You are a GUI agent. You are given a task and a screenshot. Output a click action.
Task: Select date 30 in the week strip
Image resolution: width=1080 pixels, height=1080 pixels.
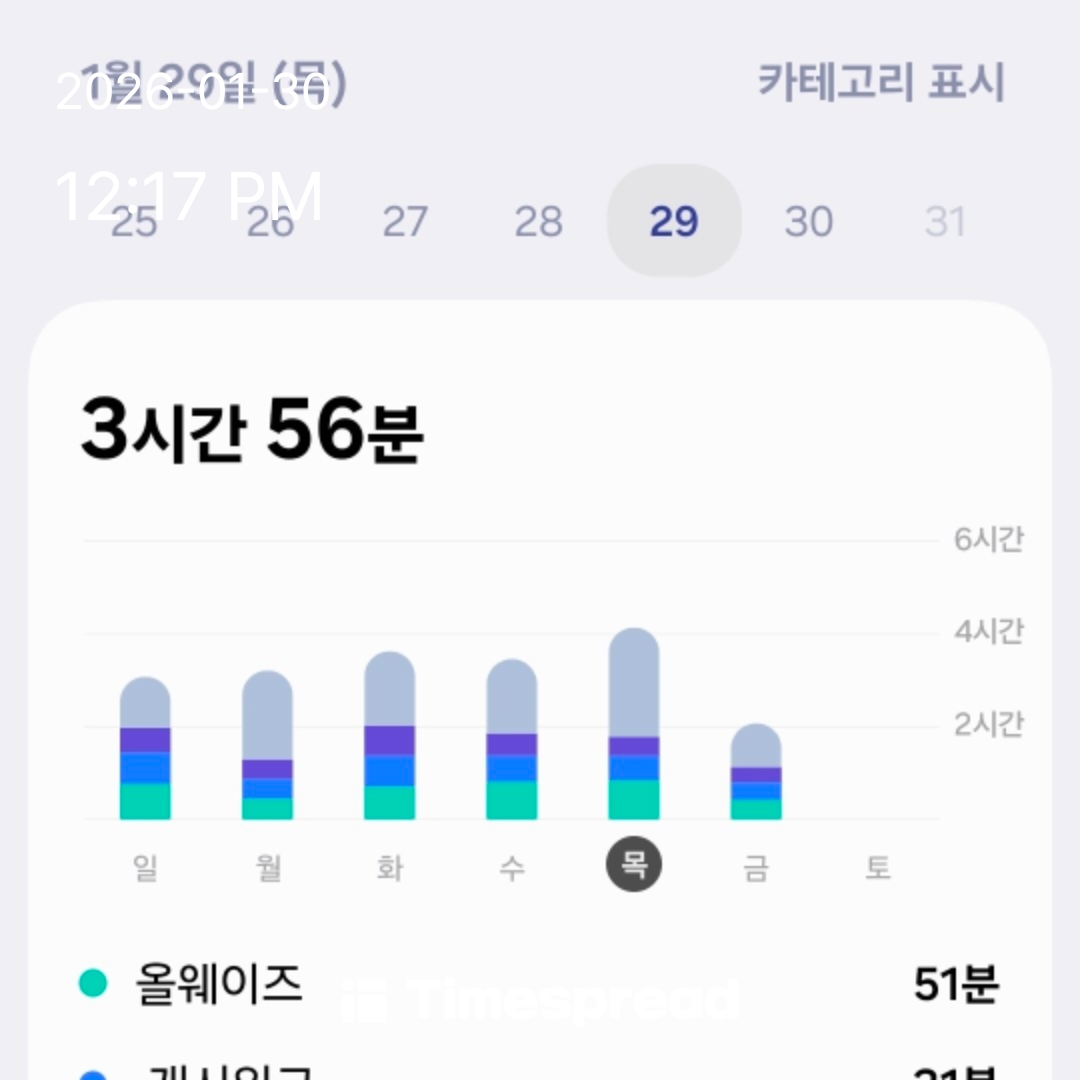click(x=808, y=221)
